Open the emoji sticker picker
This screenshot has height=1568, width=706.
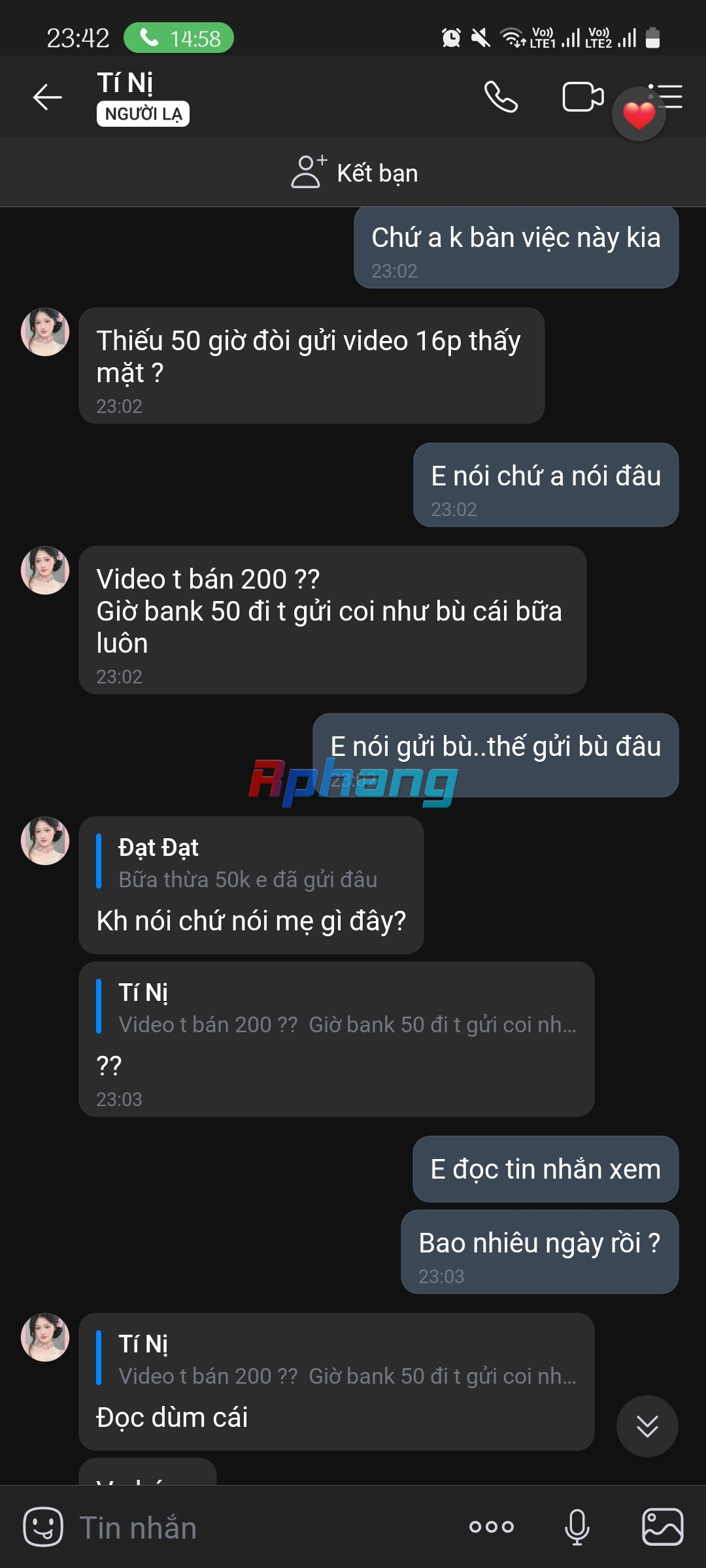point(43,1527)
